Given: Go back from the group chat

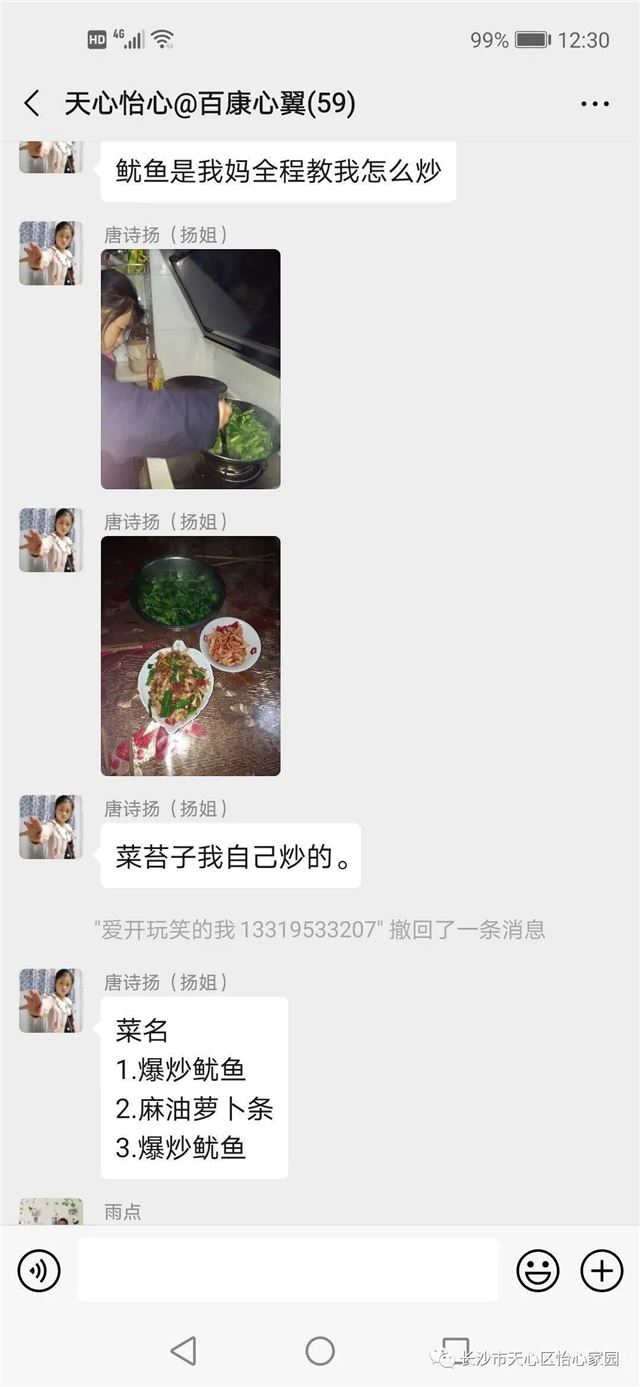Looking at the screenshot, I should [x=32, y=103].
